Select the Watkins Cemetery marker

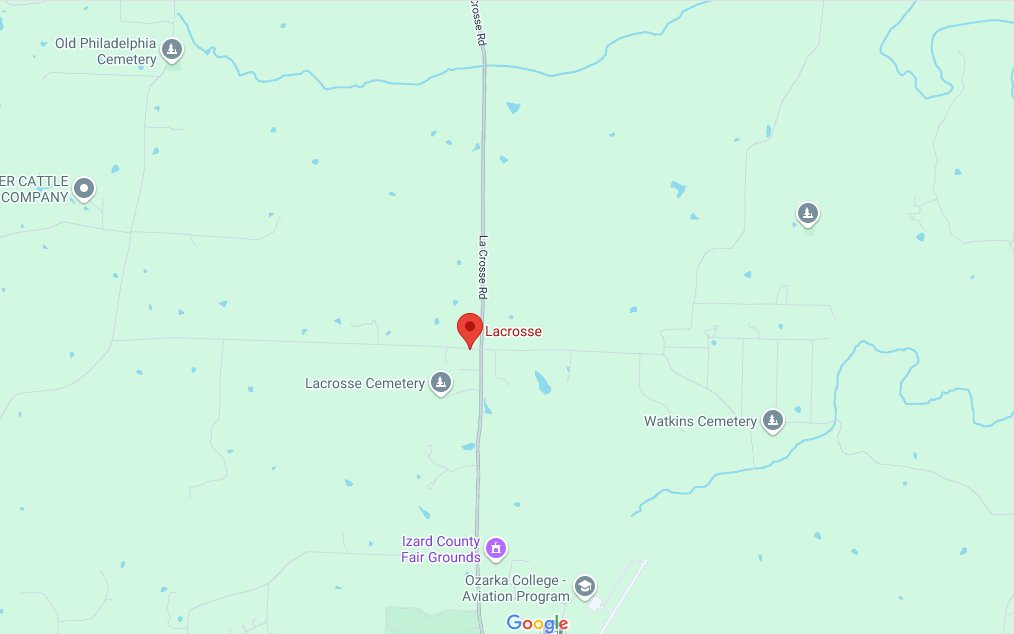point(772,420)
